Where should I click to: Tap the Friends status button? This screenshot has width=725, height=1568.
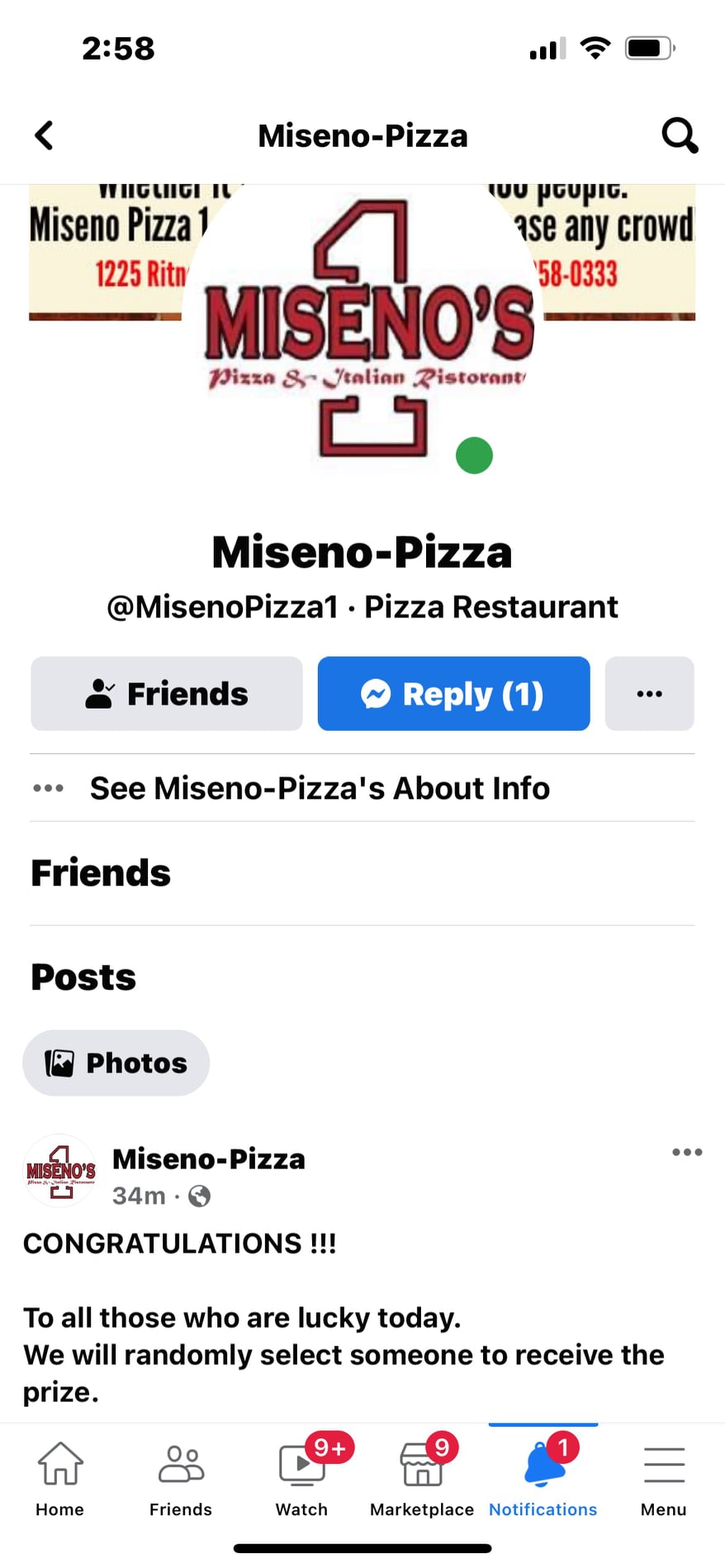click(x=167, y=694)
